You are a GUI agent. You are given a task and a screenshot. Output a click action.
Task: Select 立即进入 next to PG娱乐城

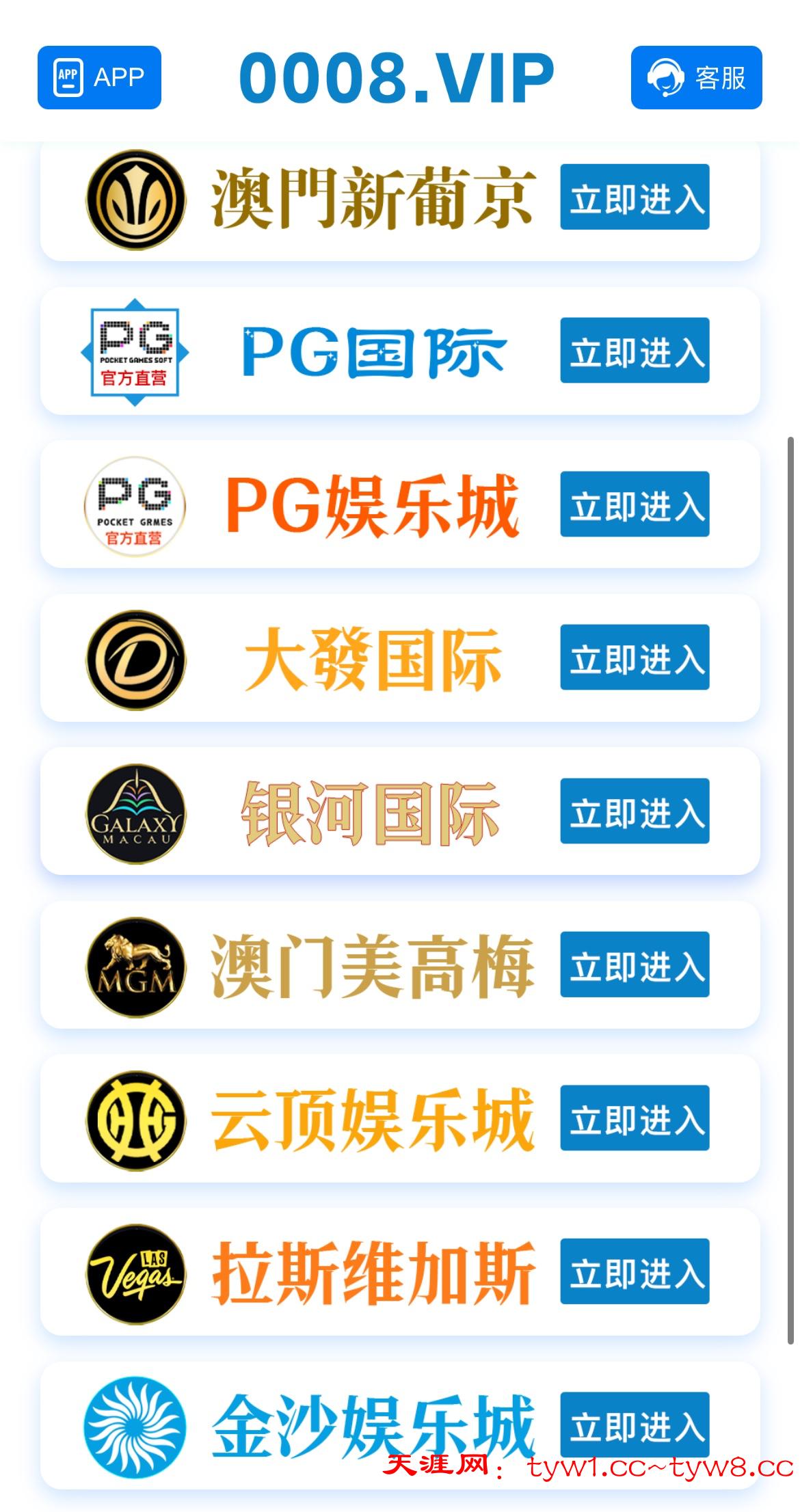(x=635, y=504)
